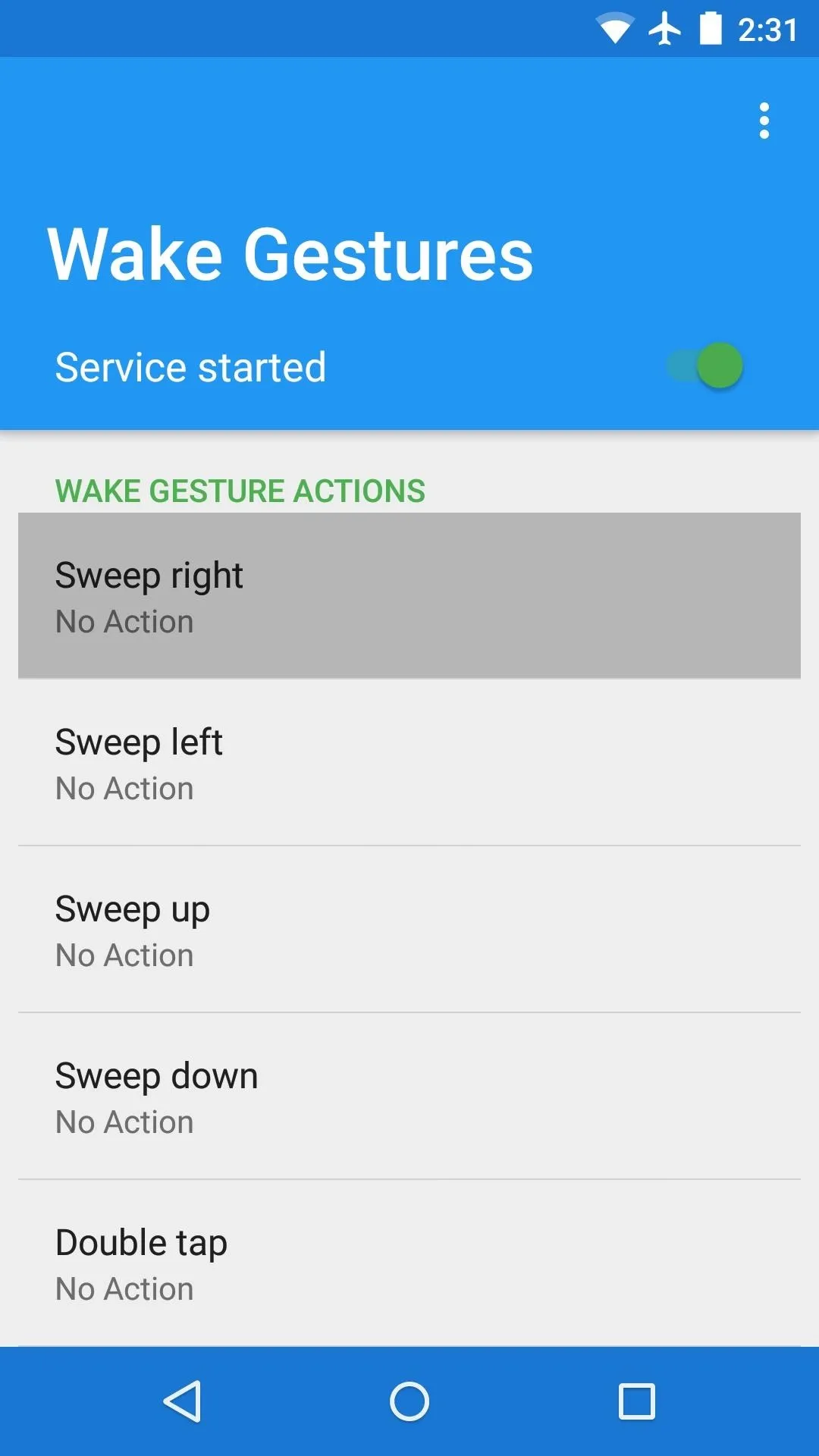Configure the Sweep down gesture
The width and height of the screenshot is (819, 1456).
point(409,1096)
